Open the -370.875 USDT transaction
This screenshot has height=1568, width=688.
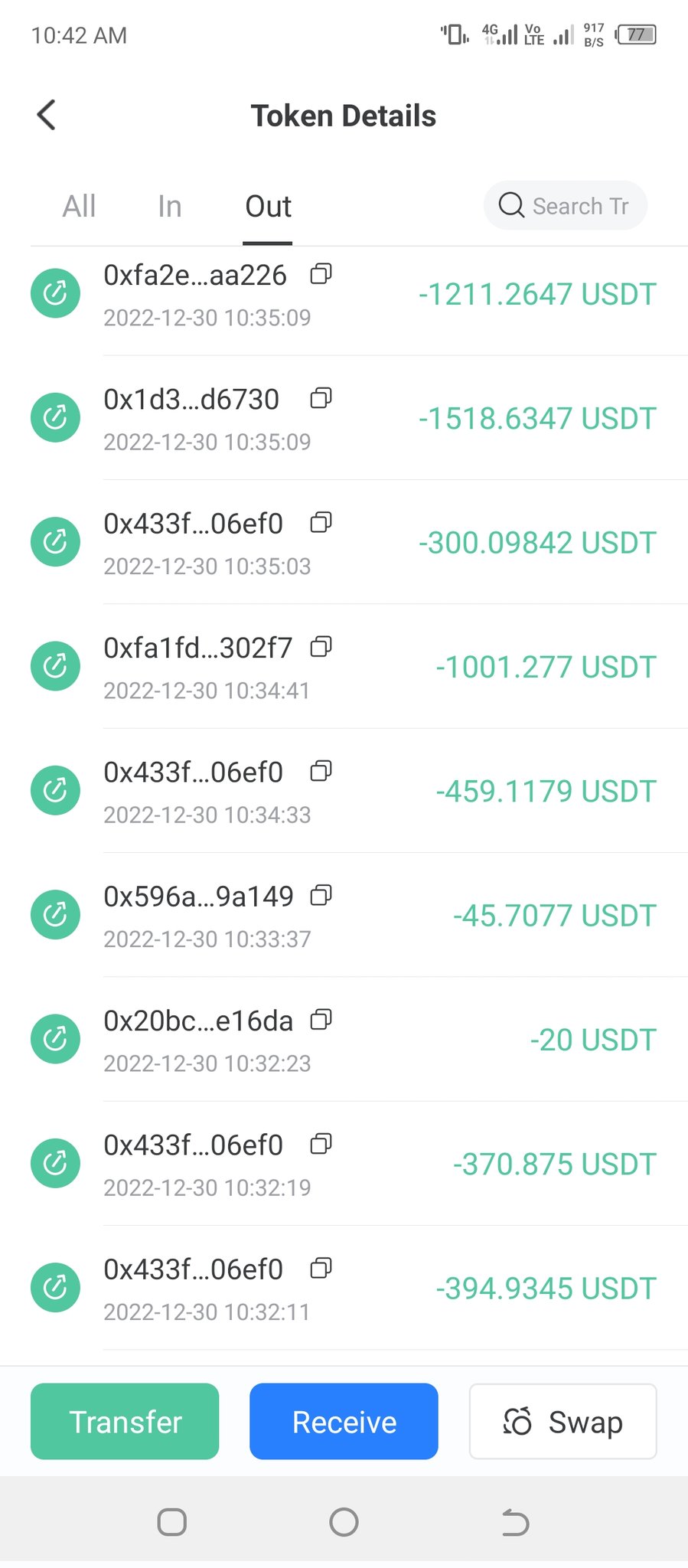point(359,1164)
